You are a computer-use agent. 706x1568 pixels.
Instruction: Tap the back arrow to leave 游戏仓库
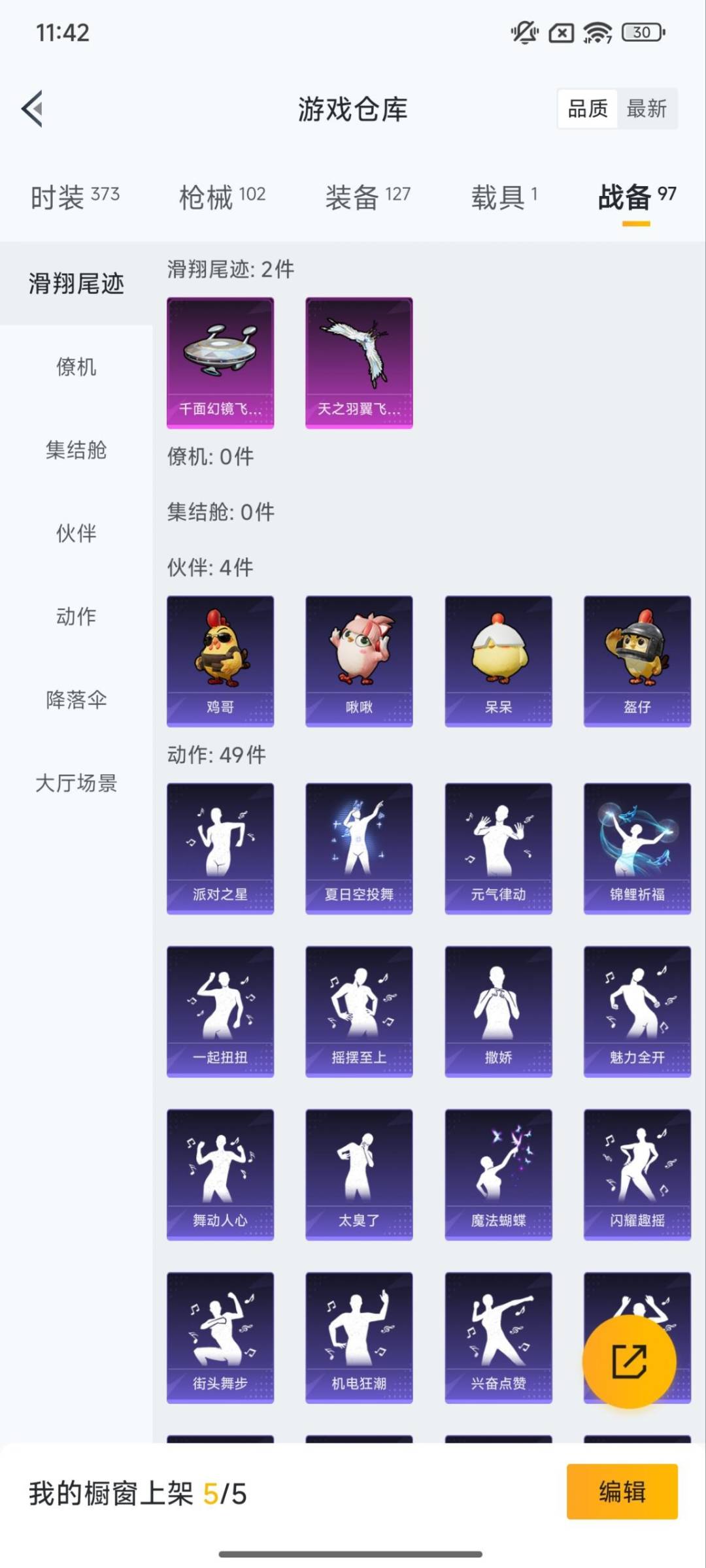(x=31, y=110)
